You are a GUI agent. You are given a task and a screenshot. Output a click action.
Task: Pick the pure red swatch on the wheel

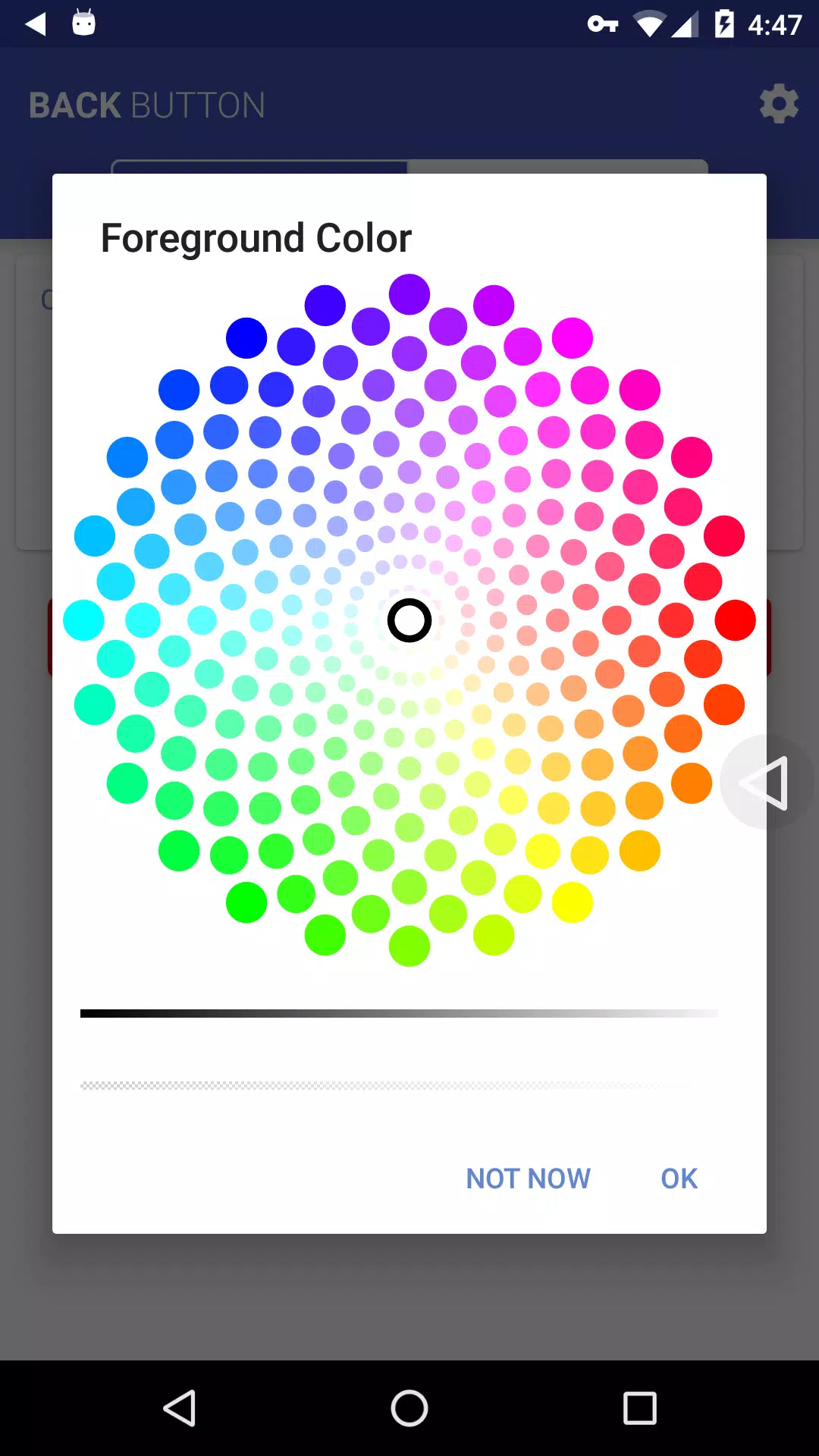point(735,620)
